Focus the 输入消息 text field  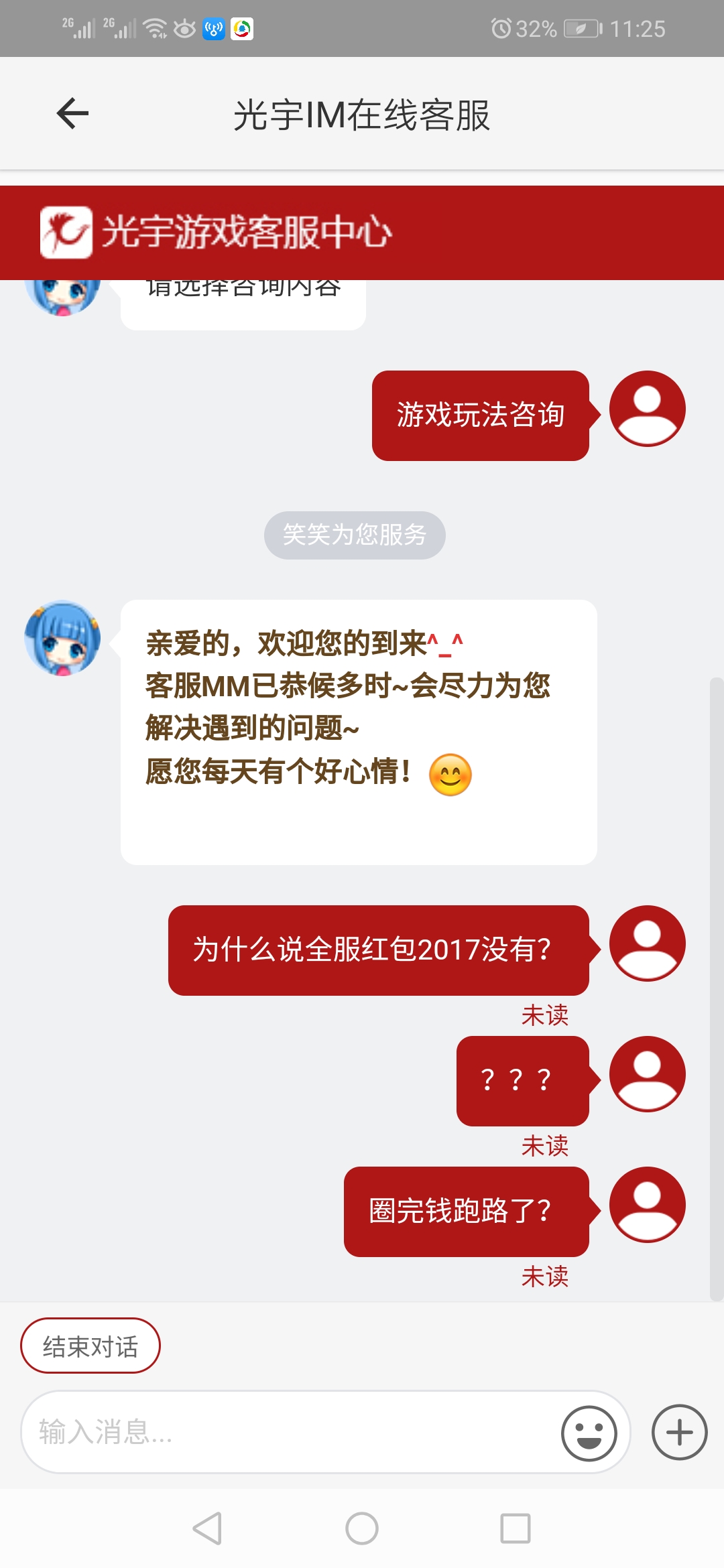pos(288,1432)
